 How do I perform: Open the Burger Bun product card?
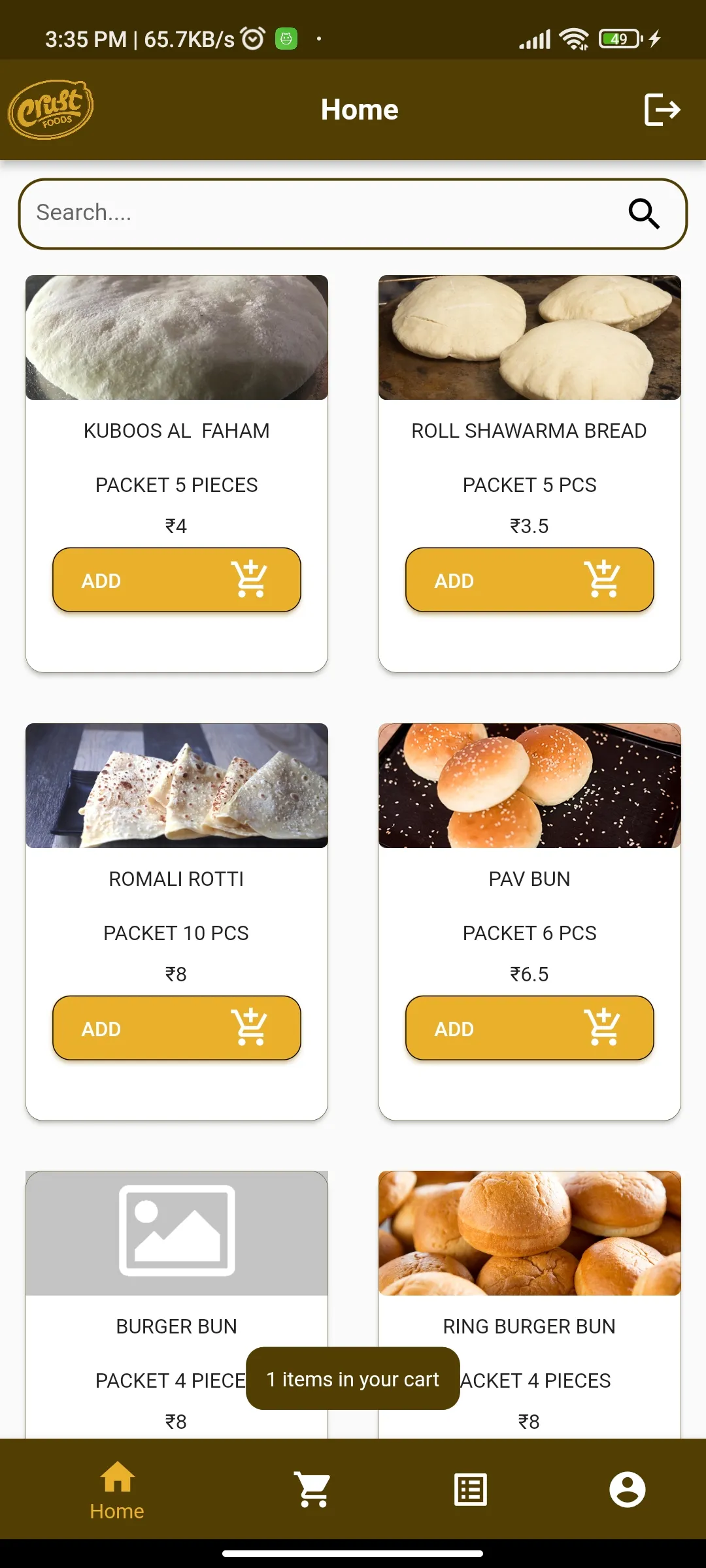pyautogui.click(x=176, y=1305)
